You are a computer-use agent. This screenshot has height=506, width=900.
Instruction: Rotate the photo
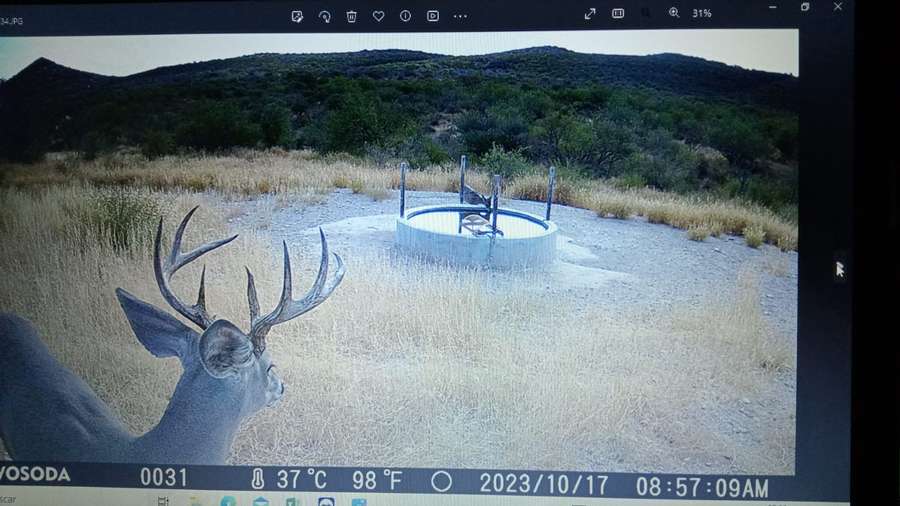click(324, 16)
